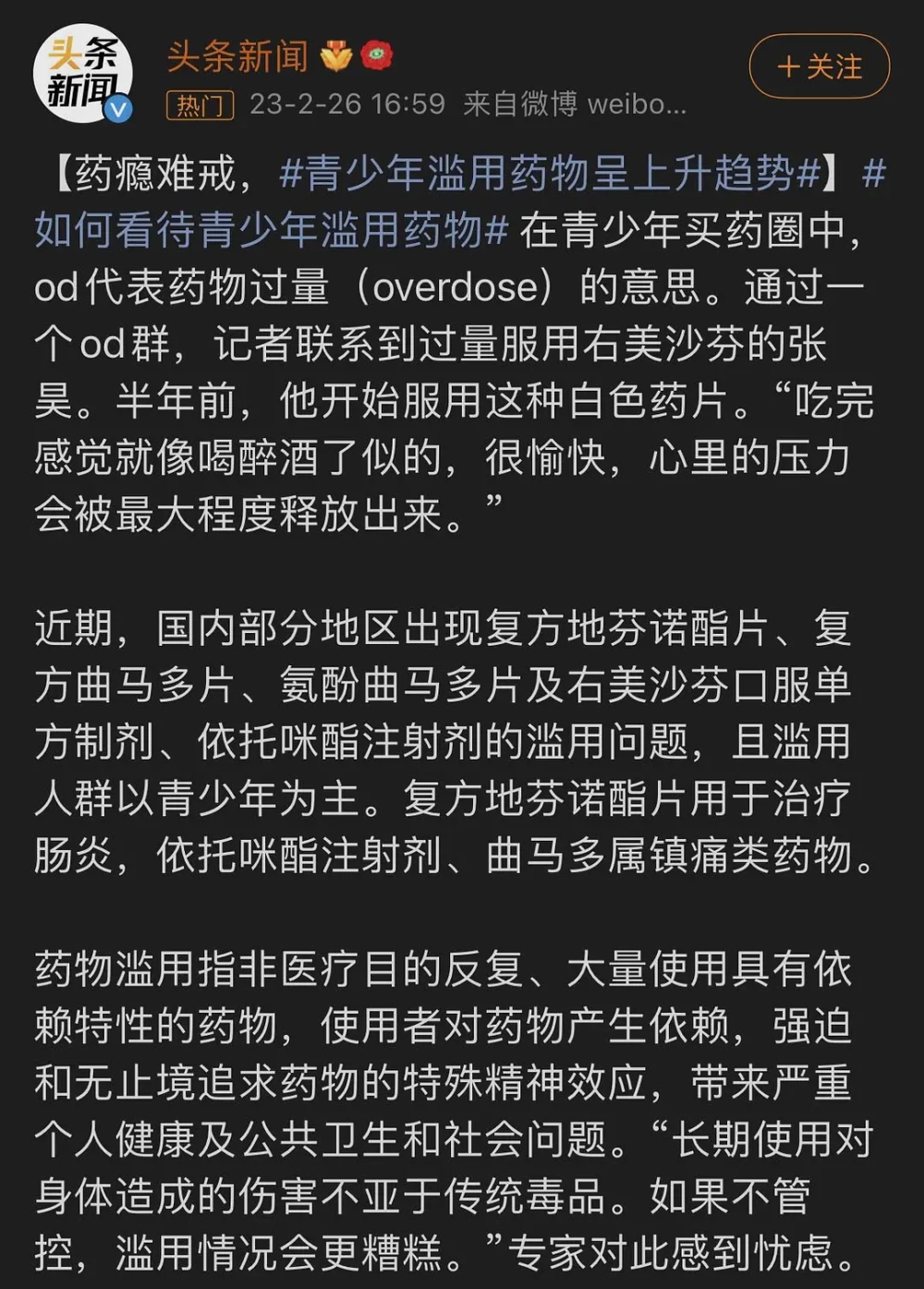Click the blue verified badge on the avatar

click(x=115, y=108)
